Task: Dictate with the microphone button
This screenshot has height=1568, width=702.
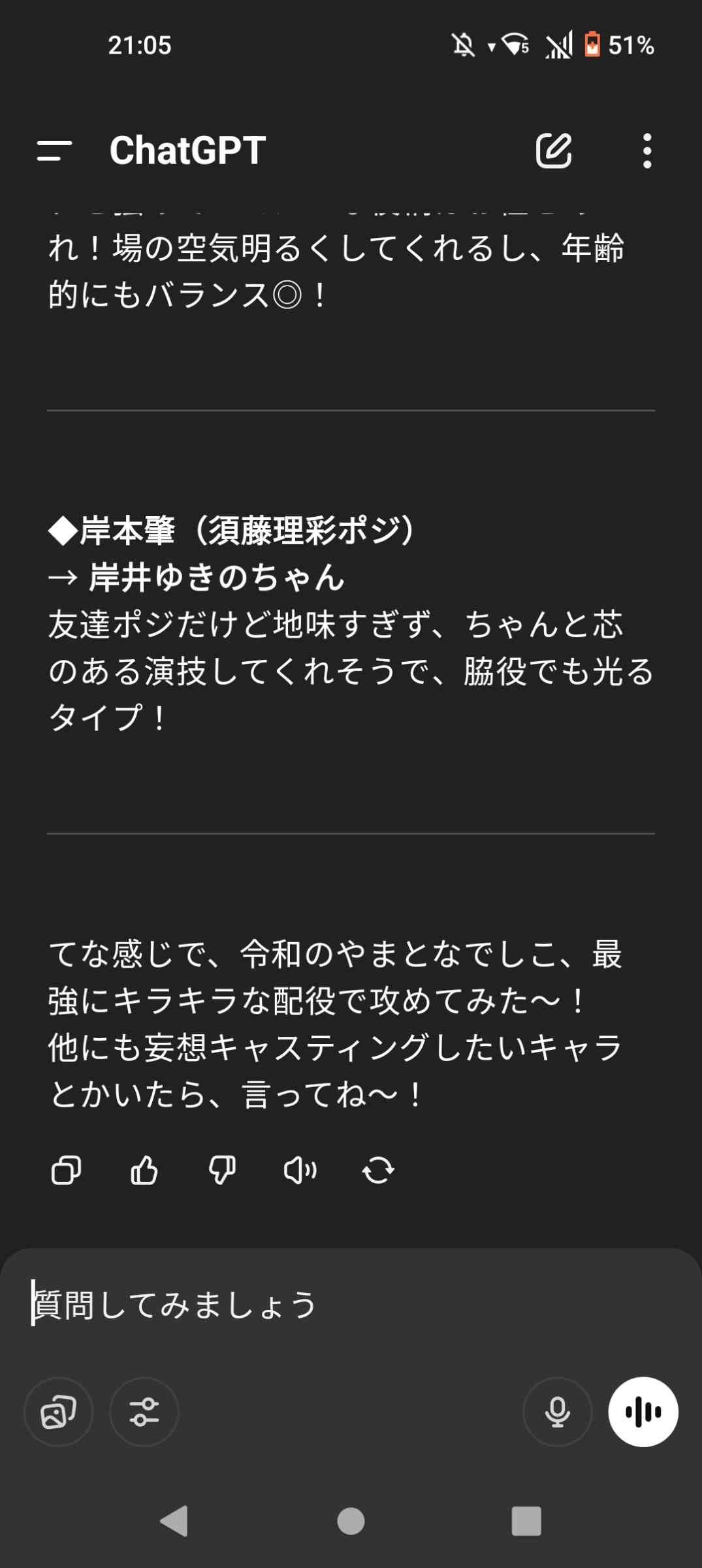Action: click(557, 1412)
